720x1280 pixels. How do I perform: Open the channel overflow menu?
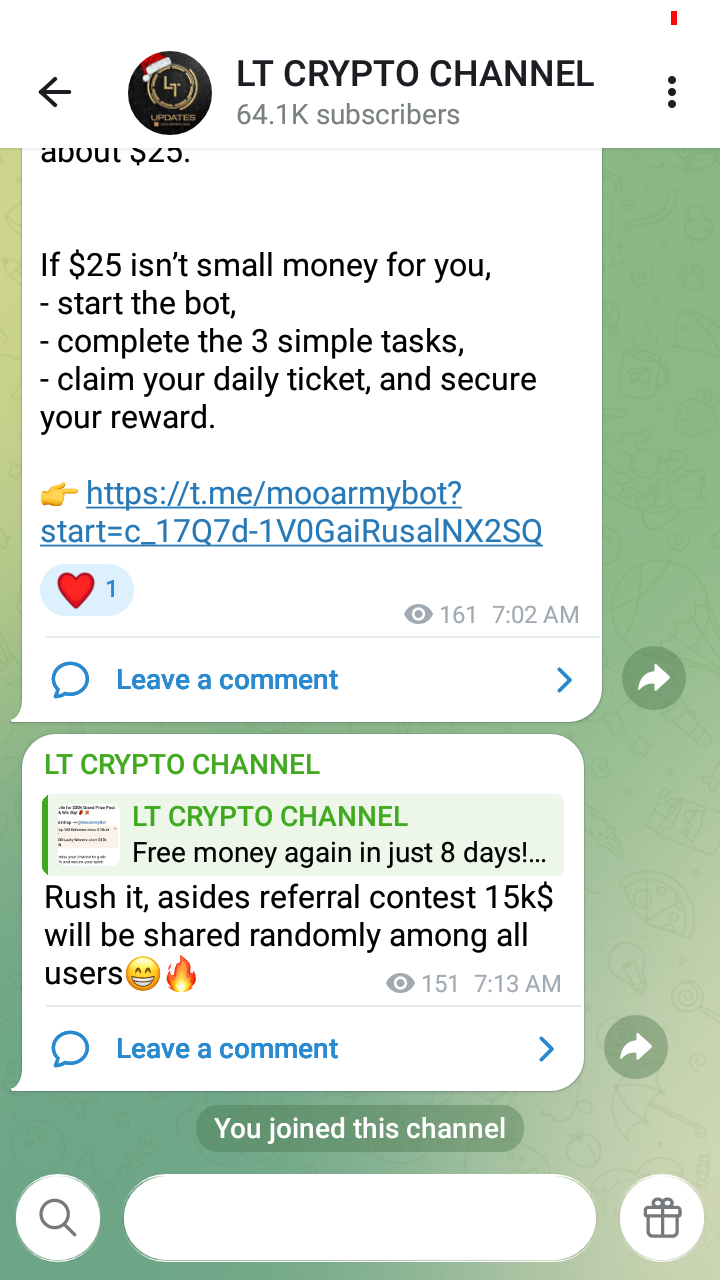672,93
